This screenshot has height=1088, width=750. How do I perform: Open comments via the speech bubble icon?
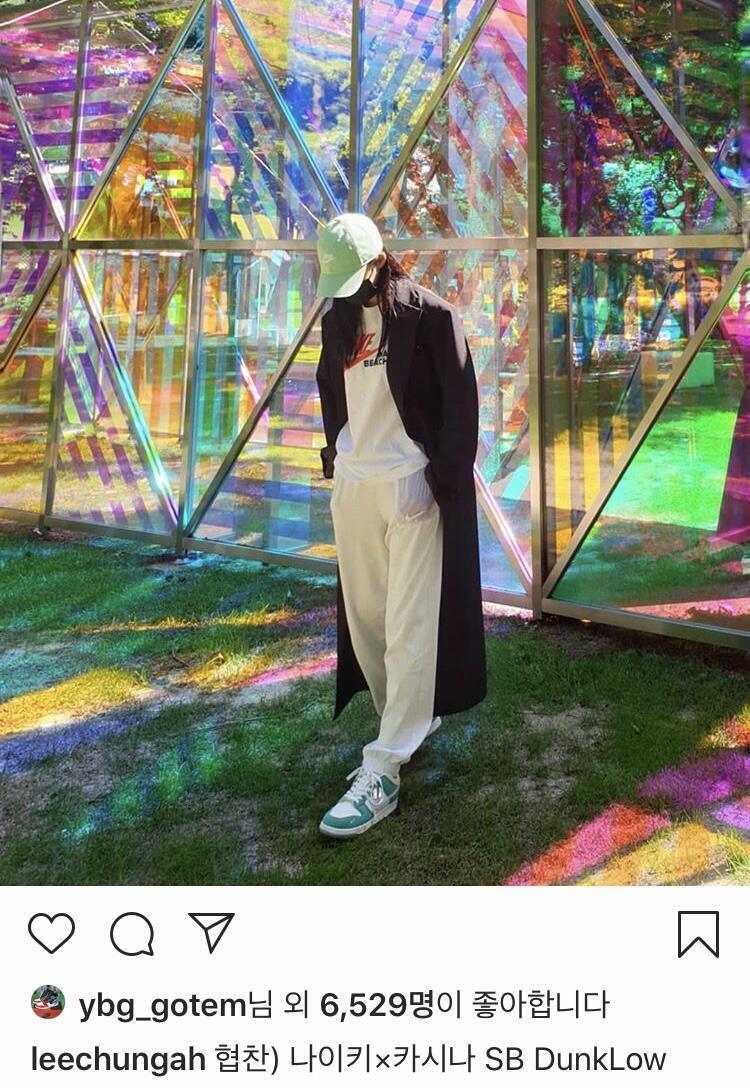pyautogui.click(x=132, y=934)
